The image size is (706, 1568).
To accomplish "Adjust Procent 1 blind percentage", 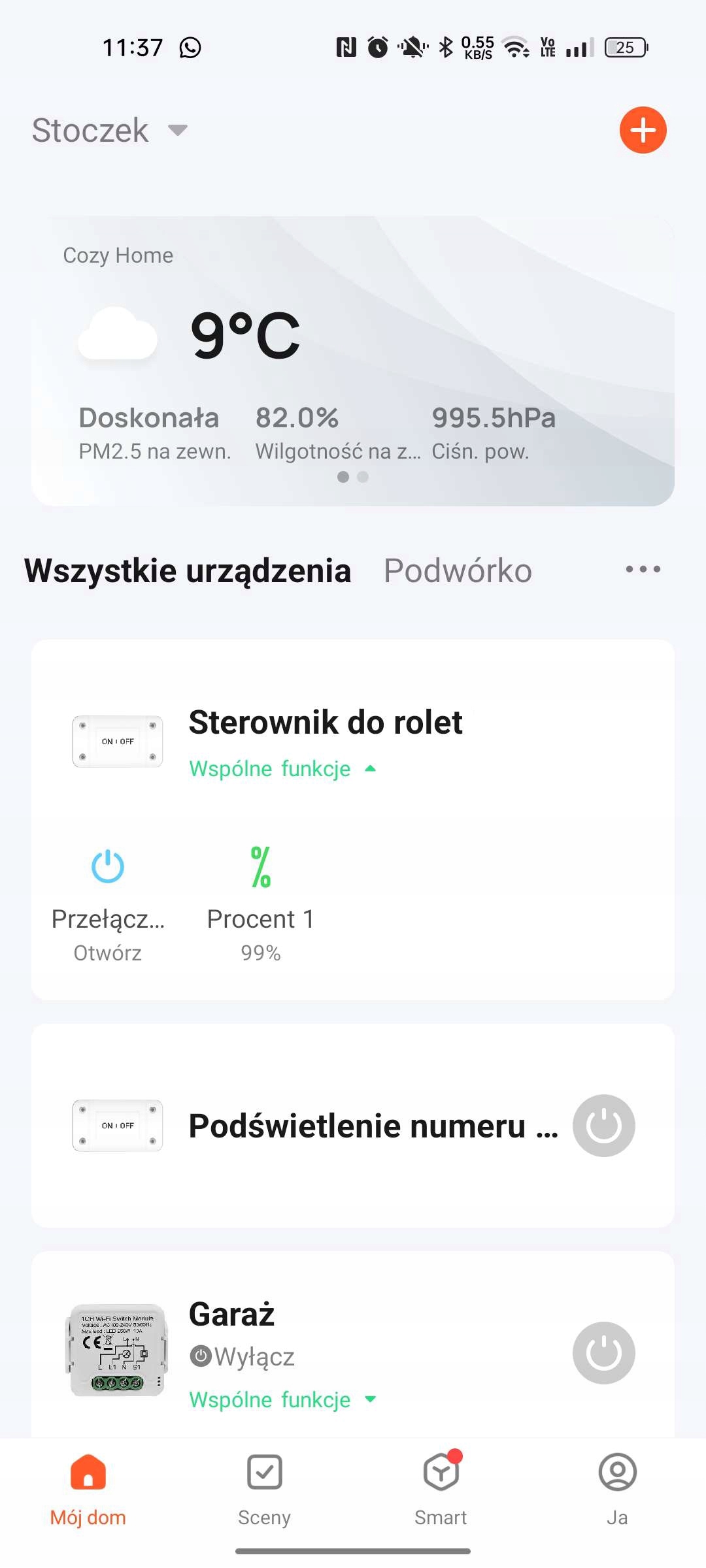I will click(261, 905).
